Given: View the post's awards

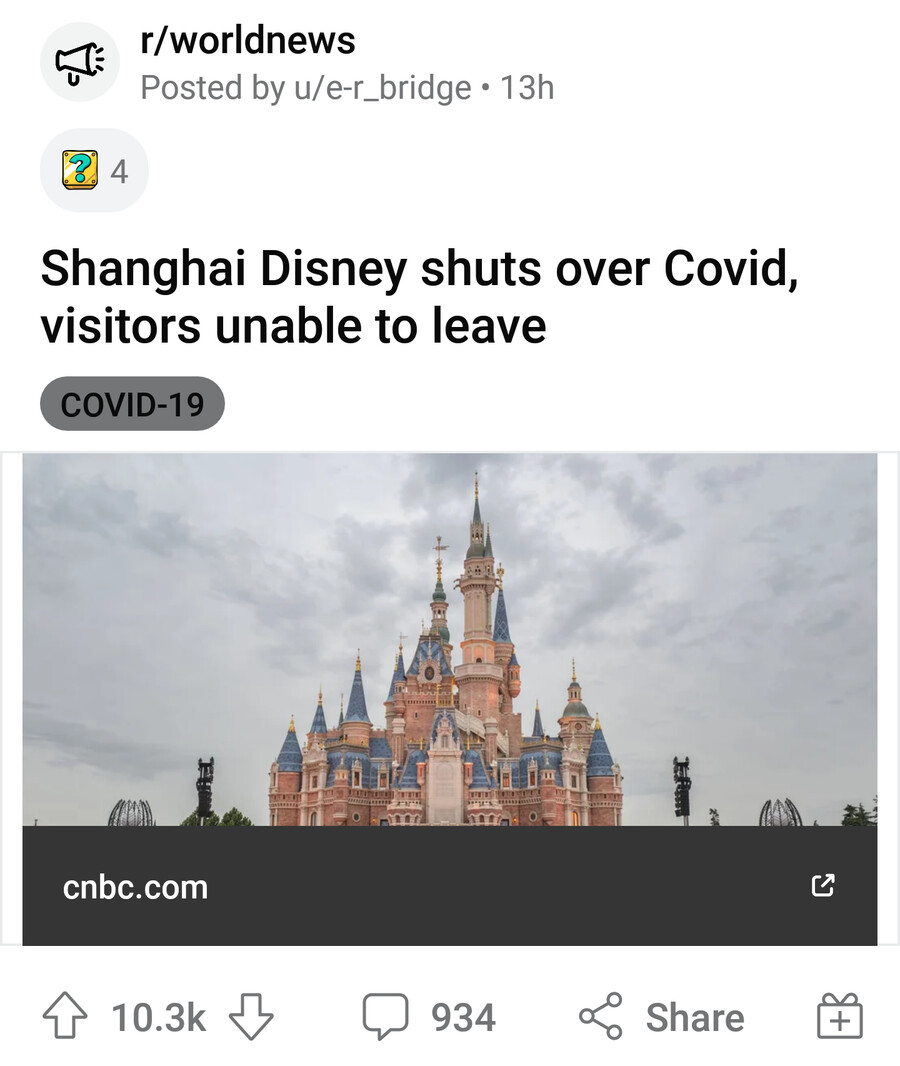Looking at the screenshot, I should pos(94,171).
